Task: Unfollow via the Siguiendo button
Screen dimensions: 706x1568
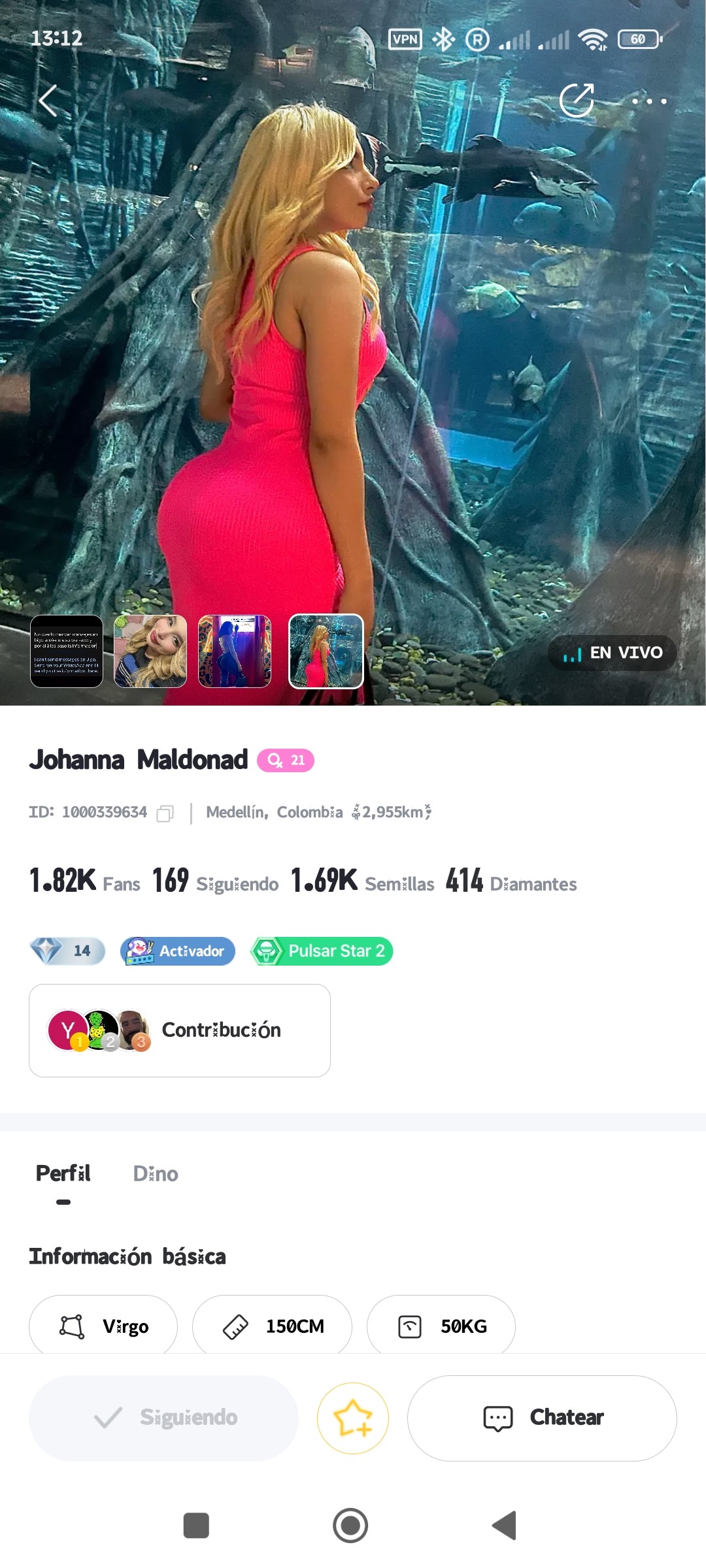Action: (163, 1418)
